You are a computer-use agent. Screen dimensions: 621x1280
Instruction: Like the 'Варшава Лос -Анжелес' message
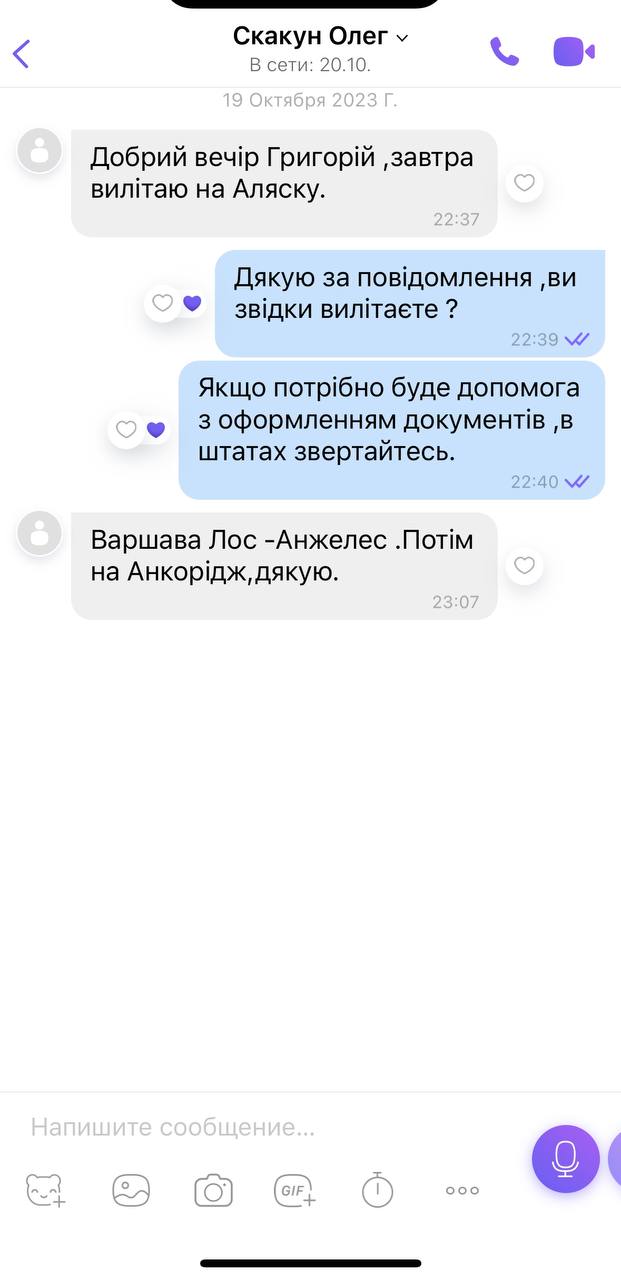pos(524,566)
